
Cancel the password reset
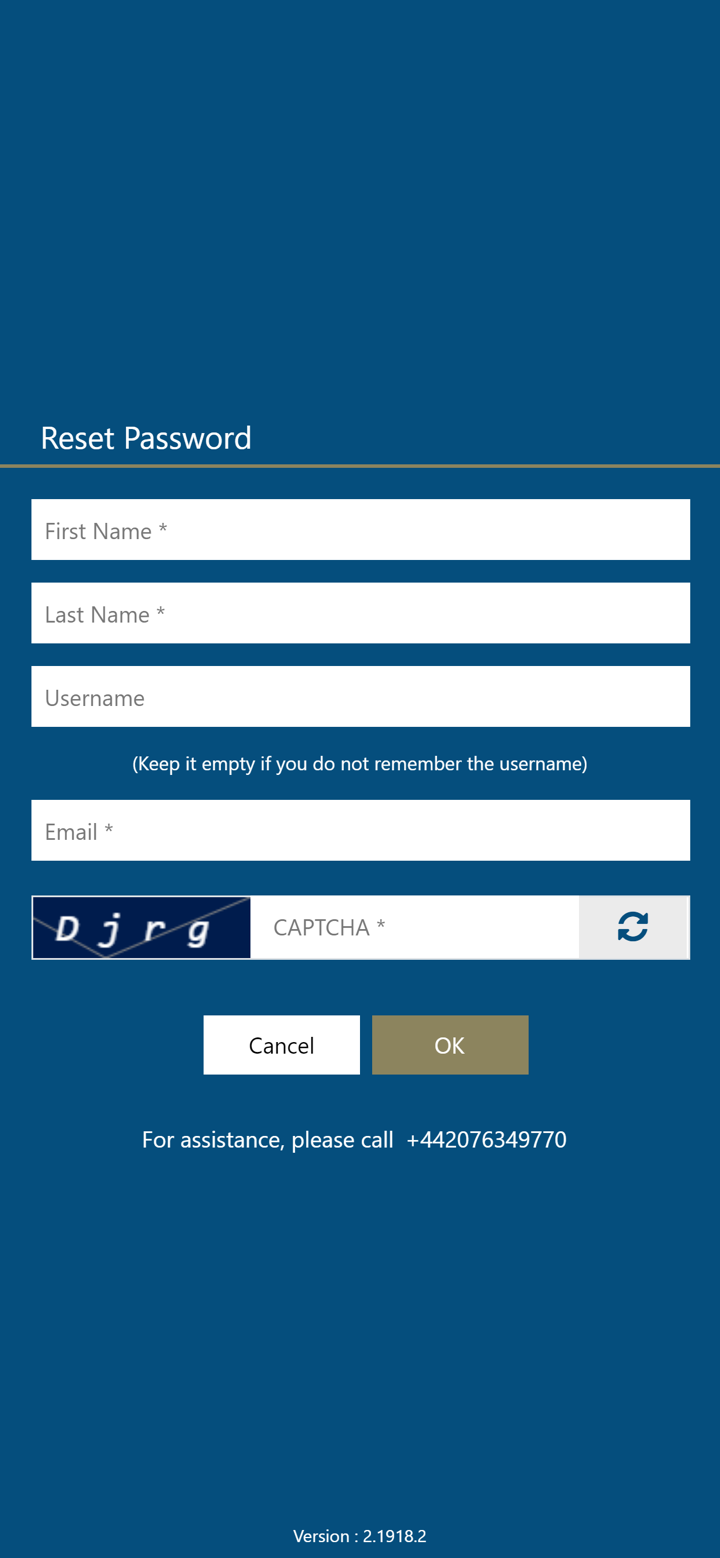[x=281, y=1045]
